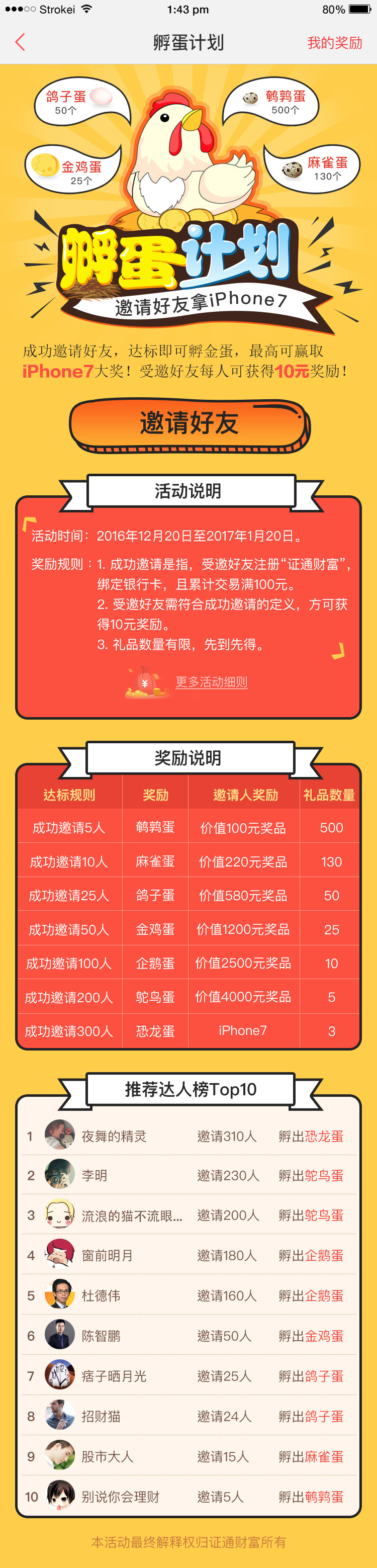Go back using the top-left arrow
Viewport: 377px width, 1568px height.
(20, 42)
